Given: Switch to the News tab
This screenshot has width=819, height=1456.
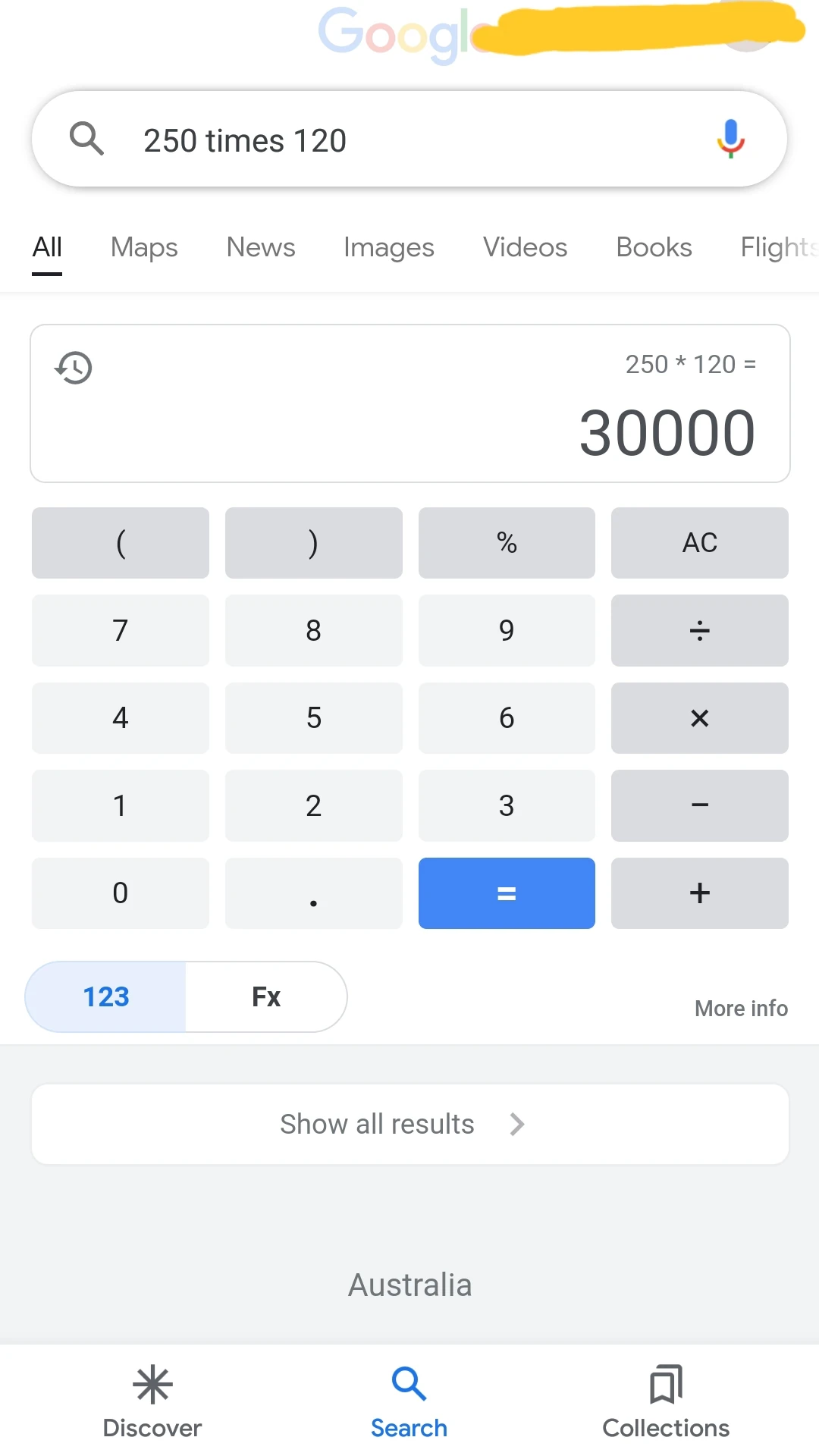Looking at the screenshot, I should pyautogui.click(x=261, y=247).
